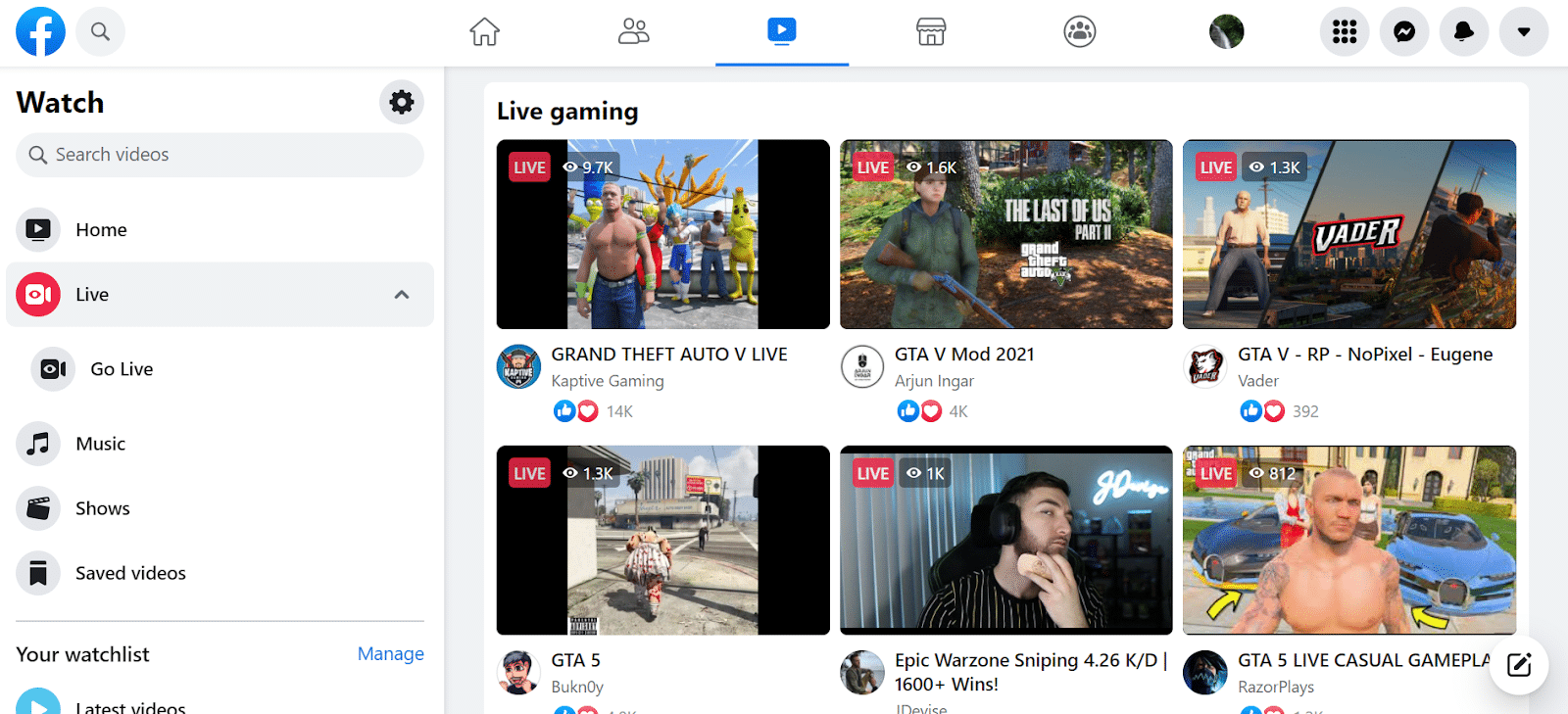
Task: Open the Music section
Action: coord(100,444)
